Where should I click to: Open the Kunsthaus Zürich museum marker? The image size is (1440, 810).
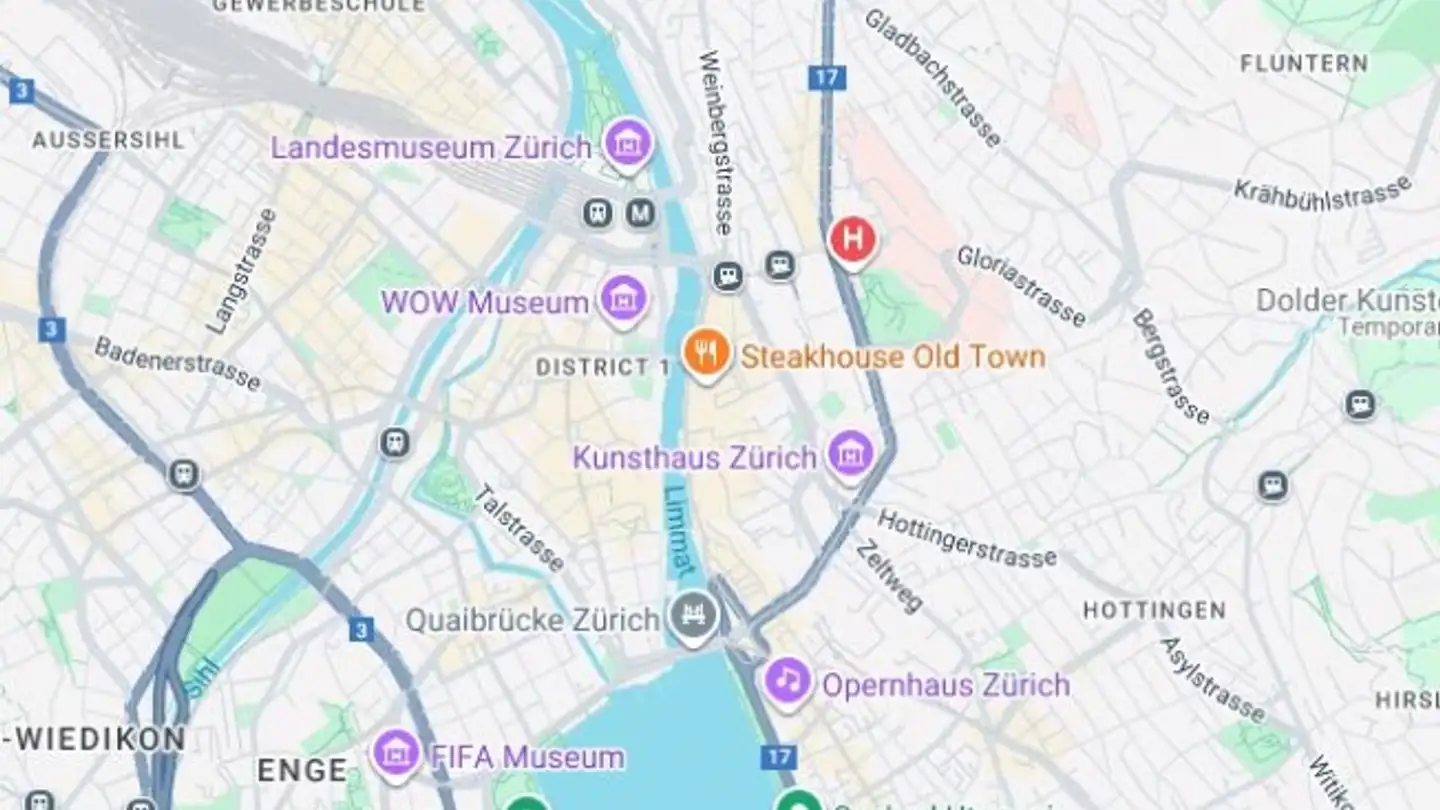tap(851, 455)
